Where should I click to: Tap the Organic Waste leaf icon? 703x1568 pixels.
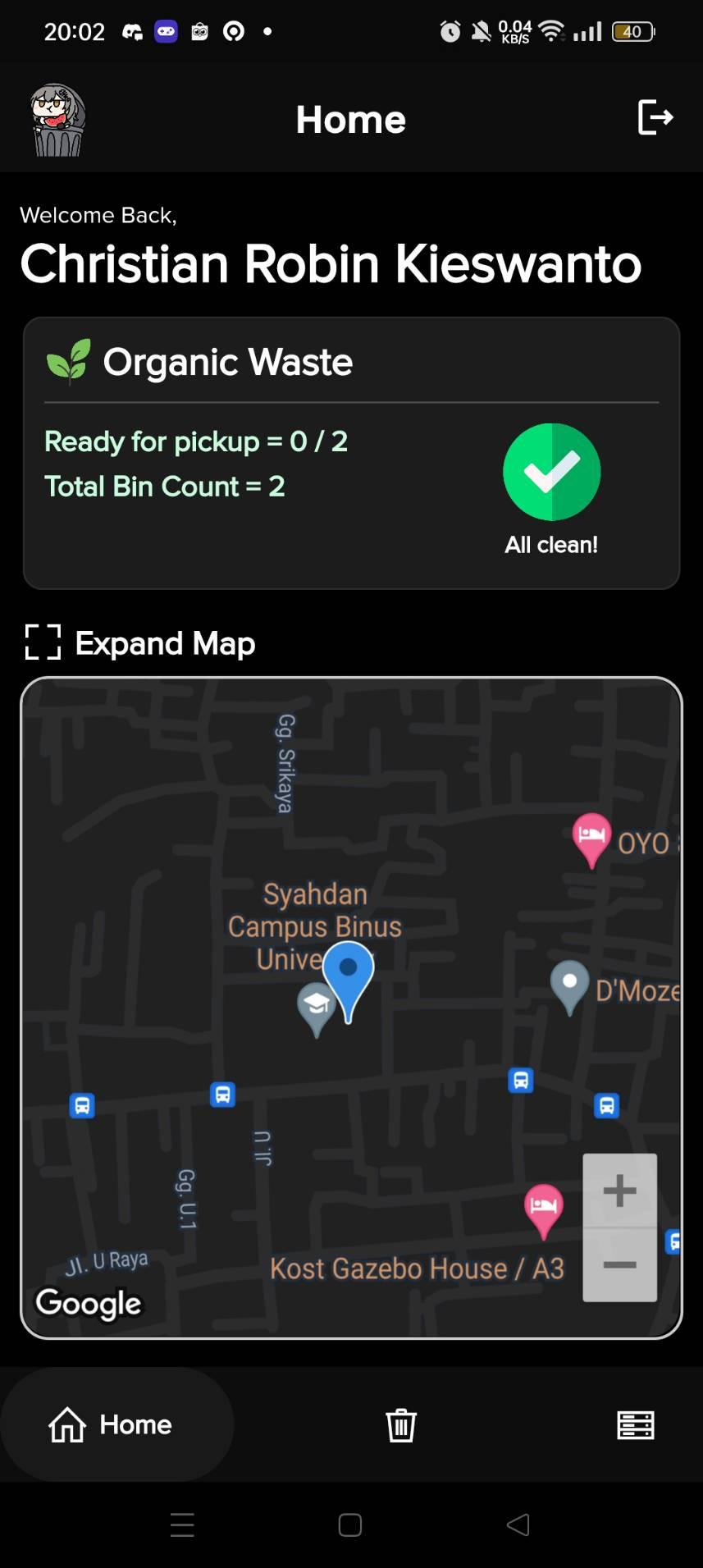(67, 360)
